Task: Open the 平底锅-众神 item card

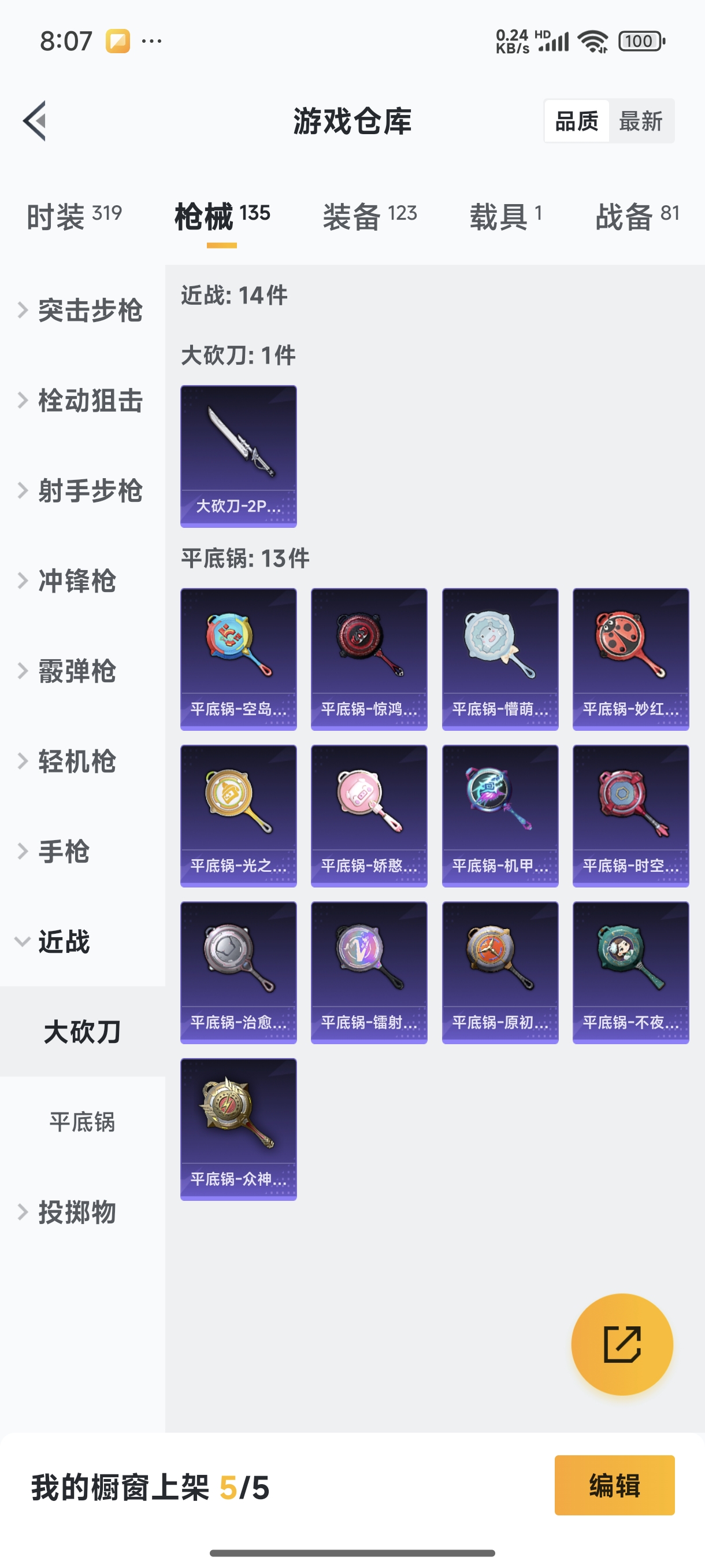Action: click(x=239, y=1129)
